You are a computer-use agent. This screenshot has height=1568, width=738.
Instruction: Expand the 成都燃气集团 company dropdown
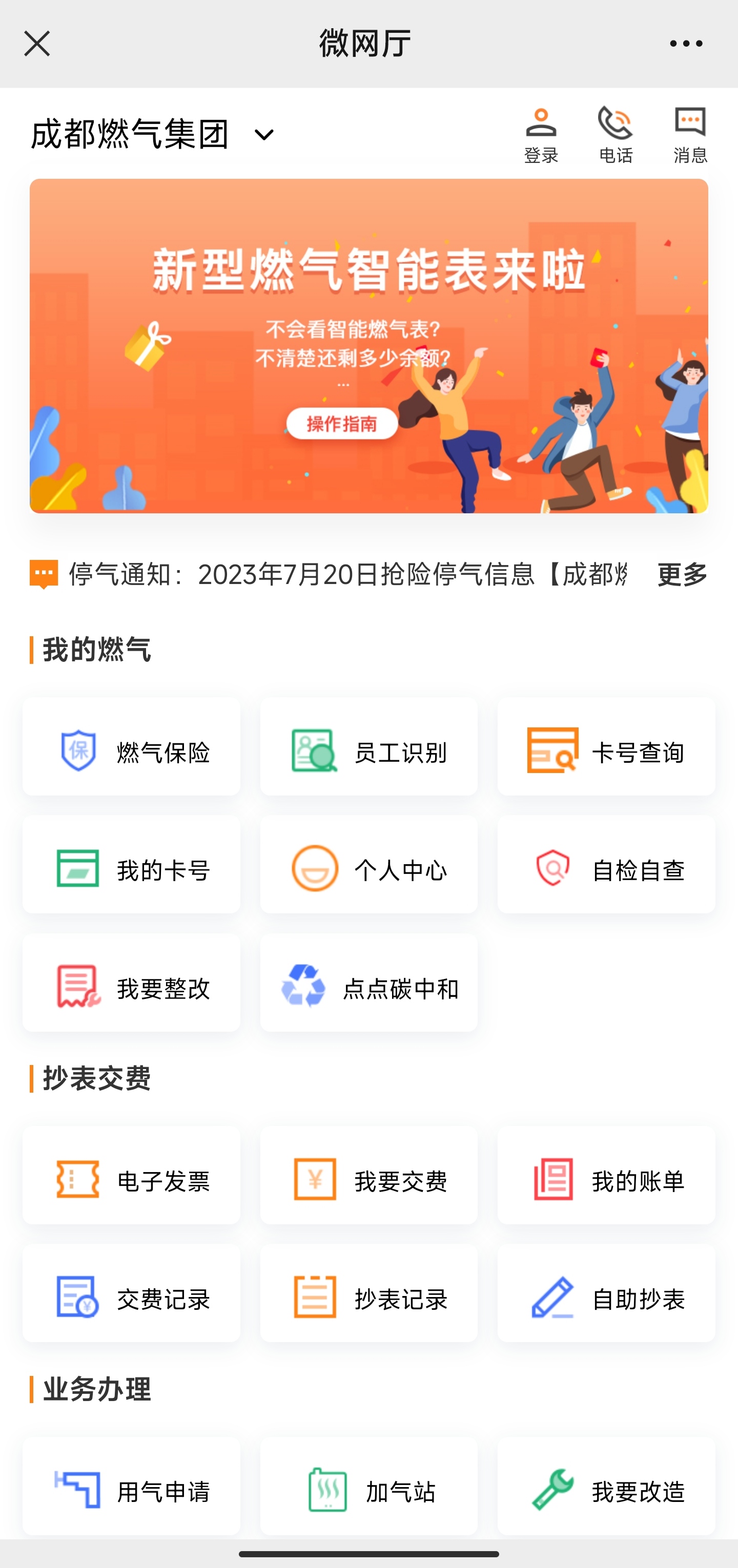point(263,135)
